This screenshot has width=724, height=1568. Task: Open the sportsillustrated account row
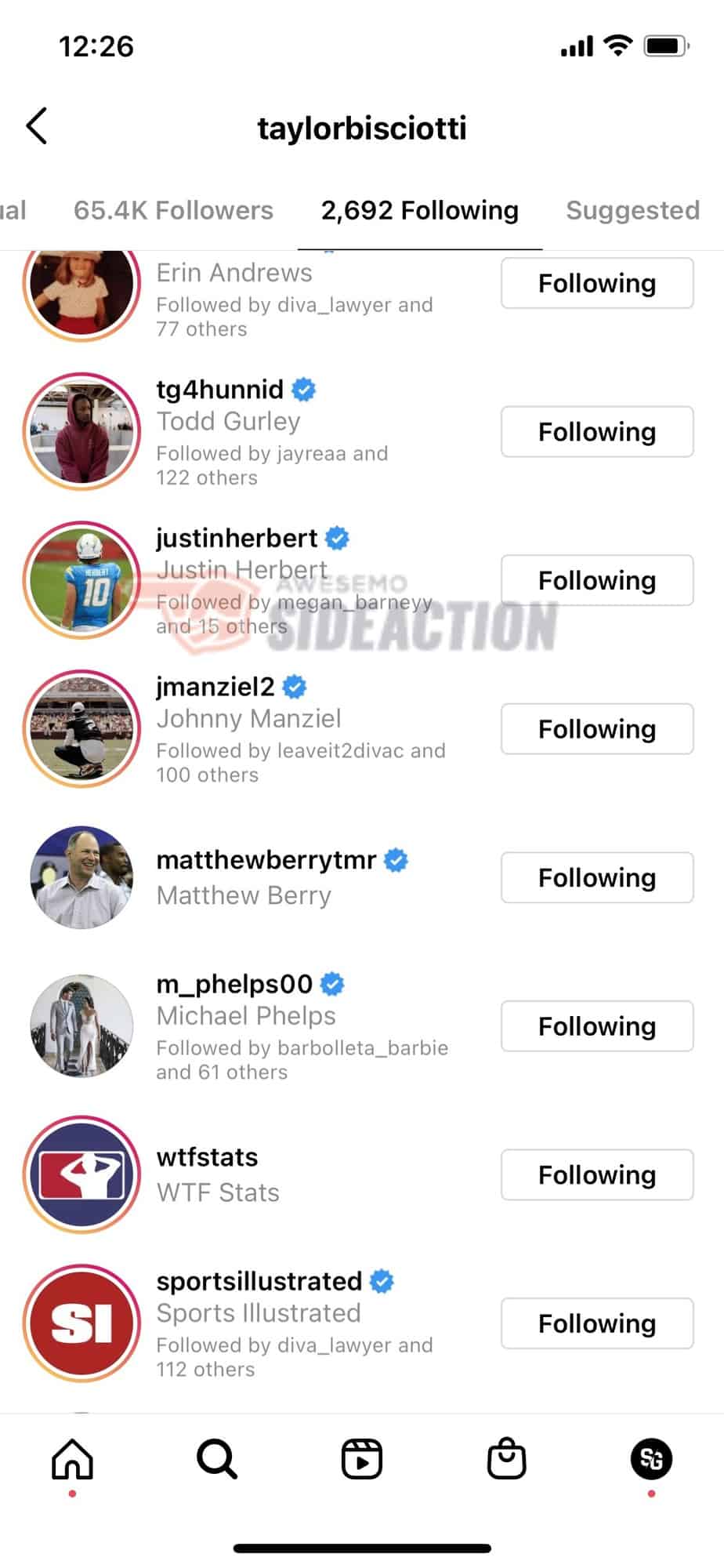[362, 1323]
